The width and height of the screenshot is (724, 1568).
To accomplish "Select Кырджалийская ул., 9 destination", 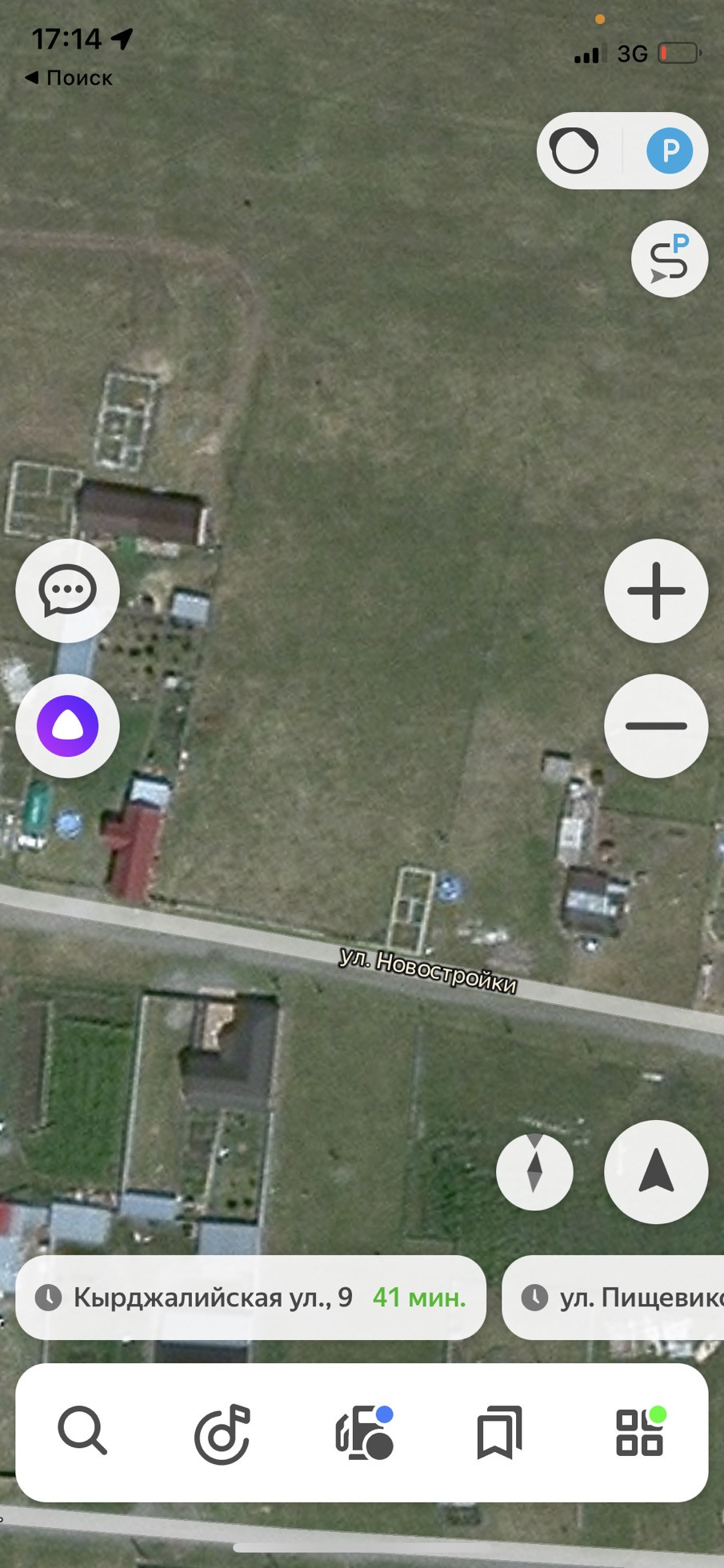I will click(250, 1297).
